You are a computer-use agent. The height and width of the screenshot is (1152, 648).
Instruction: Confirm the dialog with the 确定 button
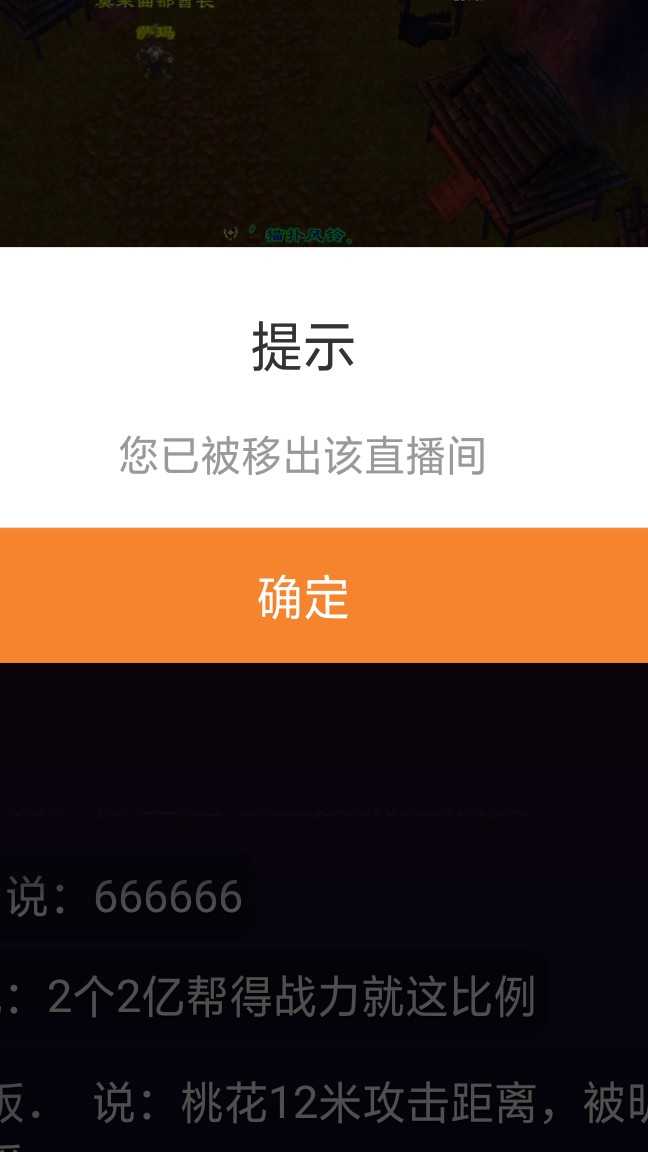point(324,595)
